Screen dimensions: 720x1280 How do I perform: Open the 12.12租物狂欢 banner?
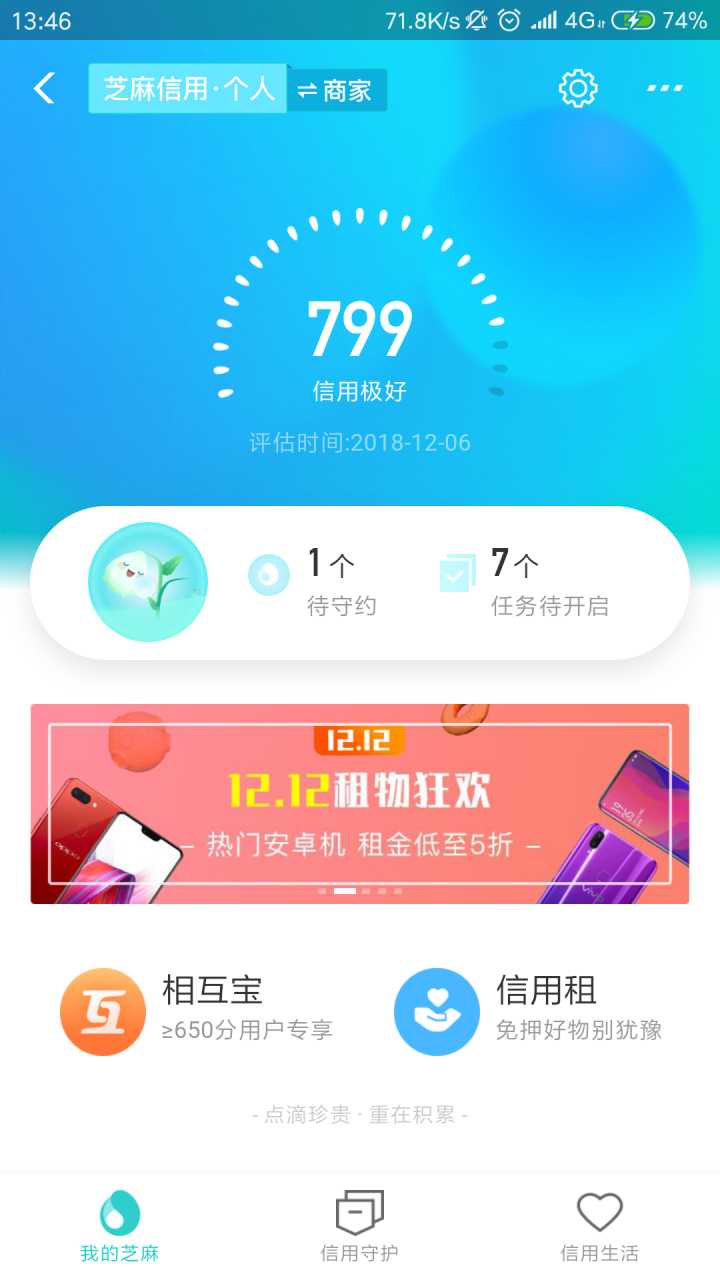pos(360,803)
